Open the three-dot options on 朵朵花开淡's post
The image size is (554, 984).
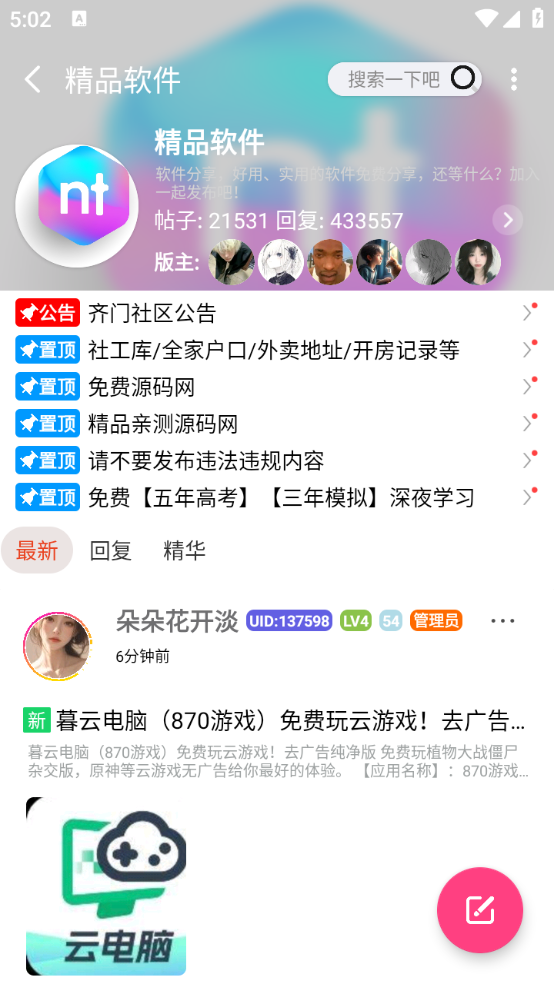point(503,621)
